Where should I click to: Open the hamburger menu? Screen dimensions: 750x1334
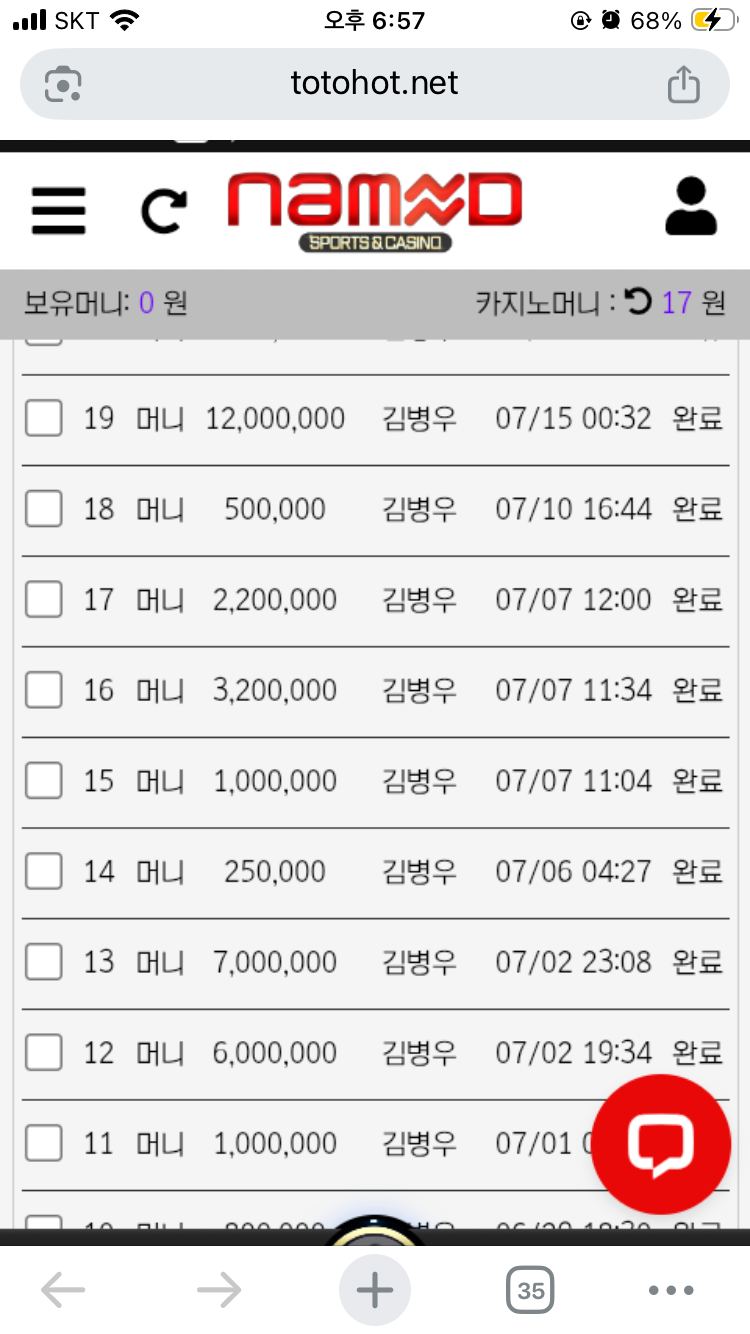[58, 211]
